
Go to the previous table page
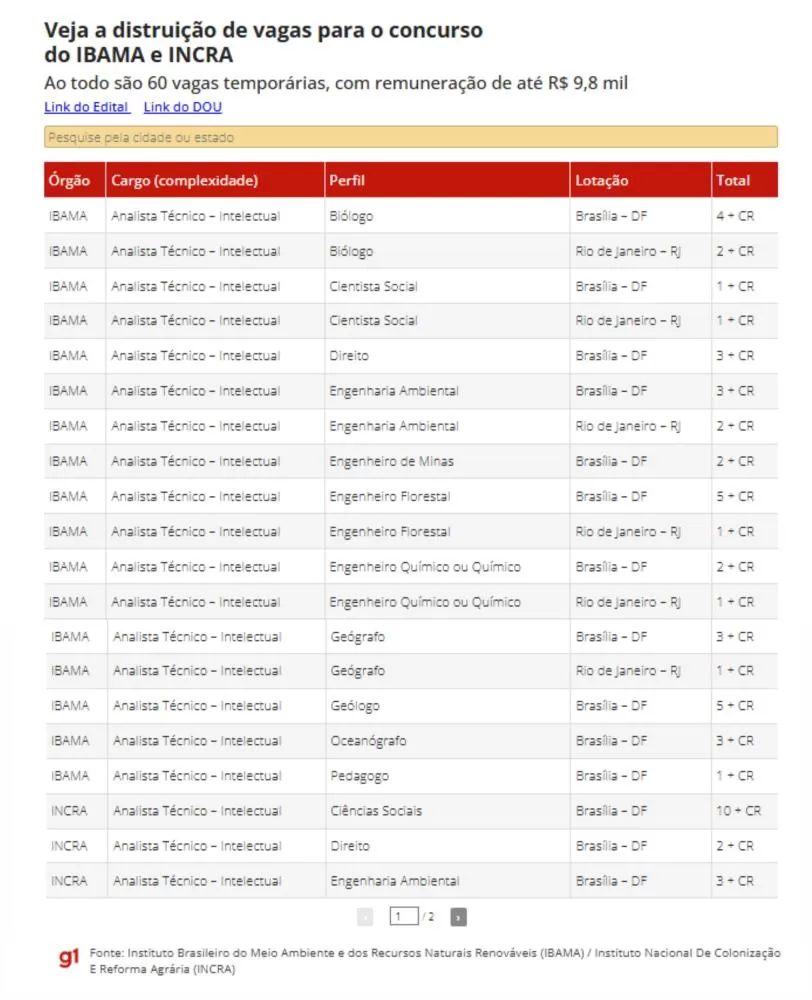365,916
